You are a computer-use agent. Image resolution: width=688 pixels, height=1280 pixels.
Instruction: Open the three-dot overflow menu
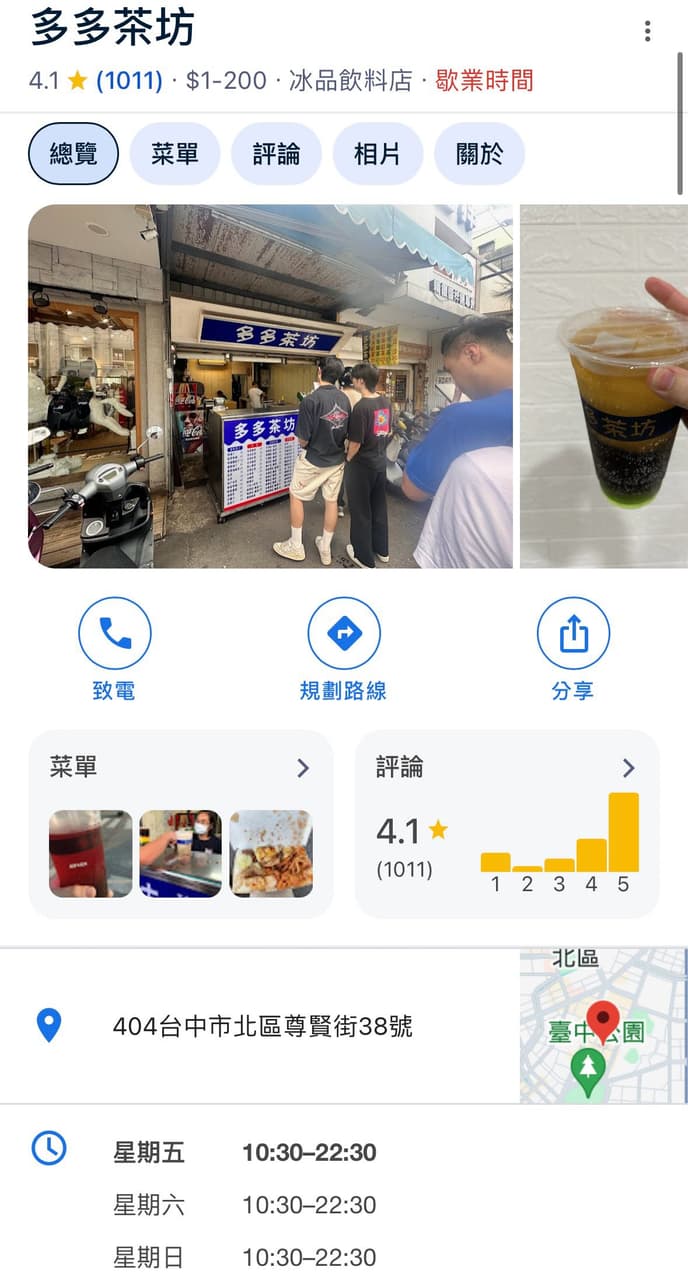click(647, 31)
